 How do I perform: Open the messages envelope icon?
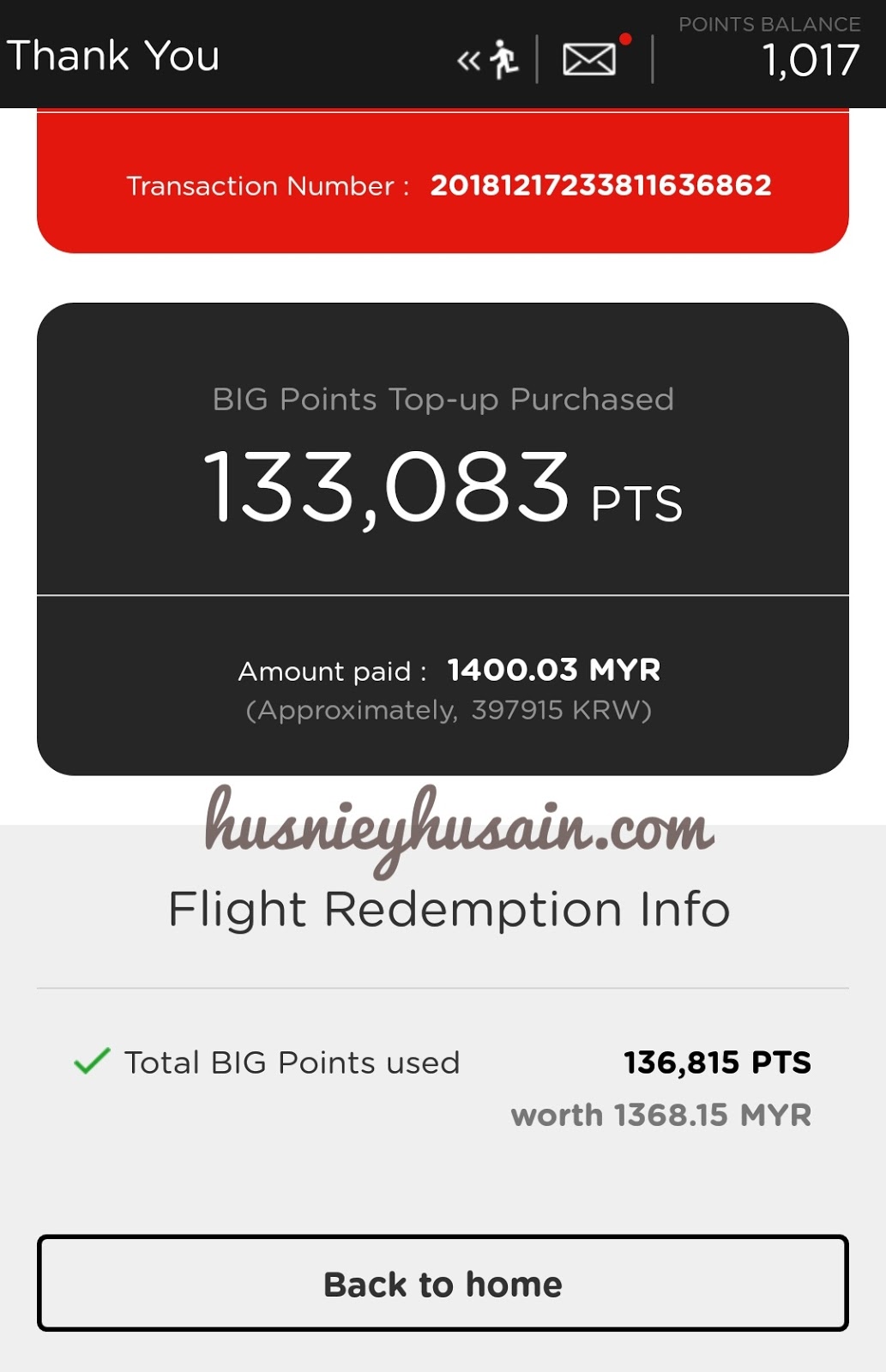(589, 59)
